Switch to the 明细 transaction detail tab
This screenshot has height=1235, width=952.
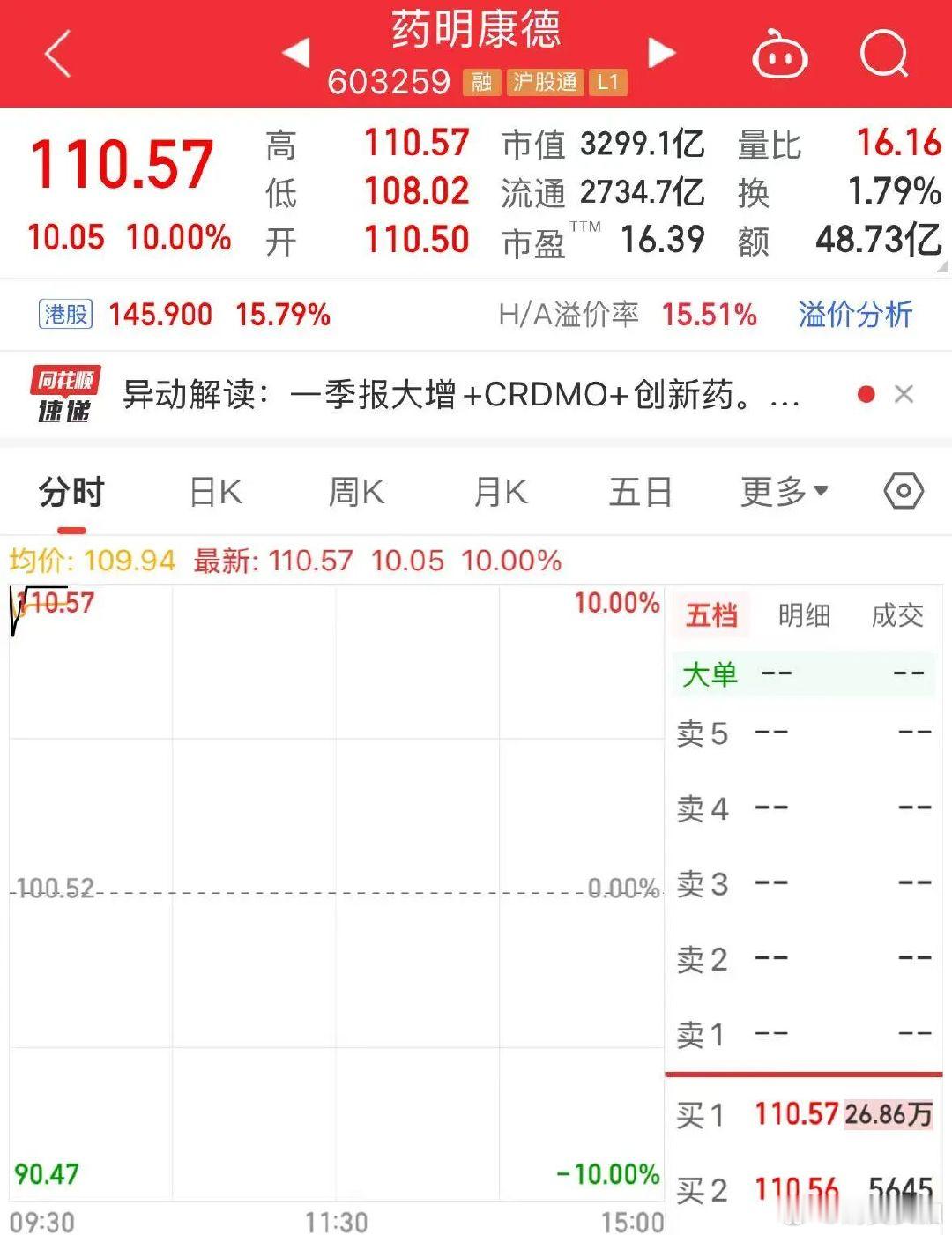802,614
